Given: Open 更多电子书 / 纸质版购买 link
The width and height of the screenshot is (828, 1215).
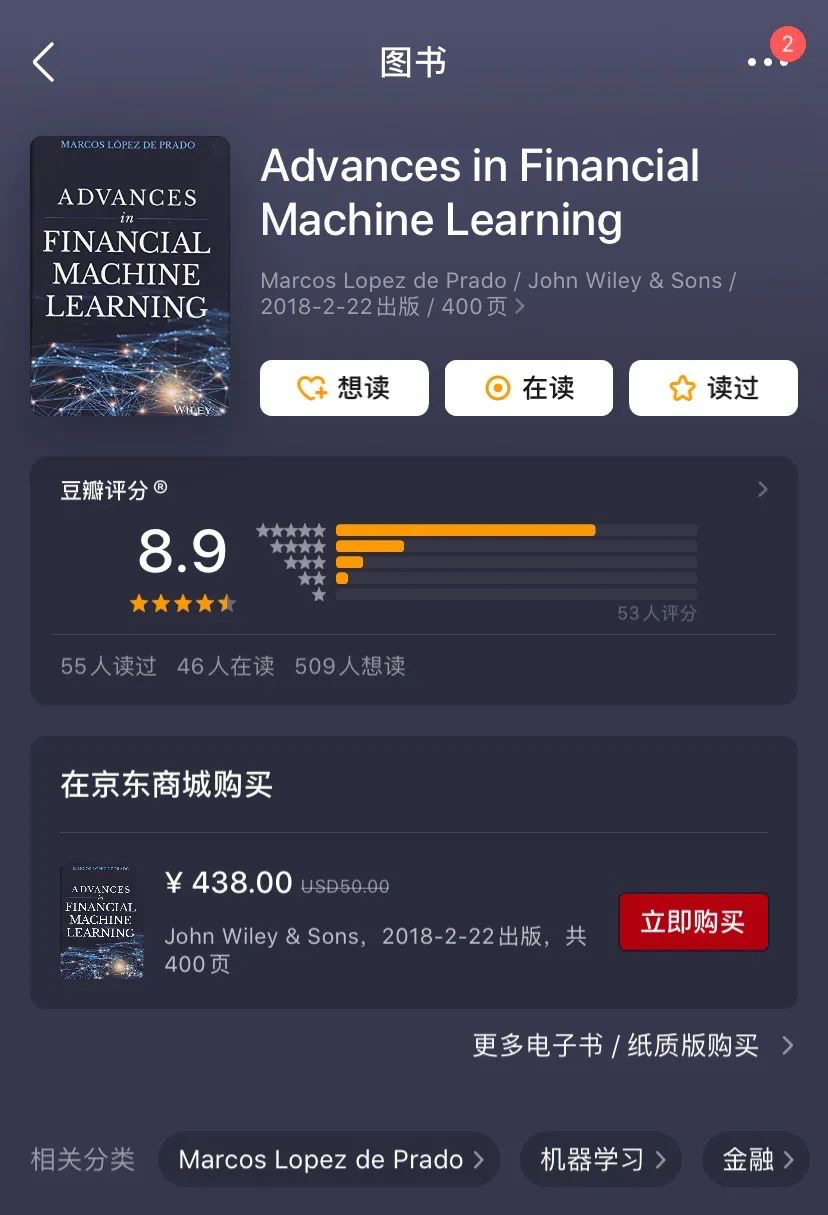Looking at the screenshot, I should [x=617, y=1045].
